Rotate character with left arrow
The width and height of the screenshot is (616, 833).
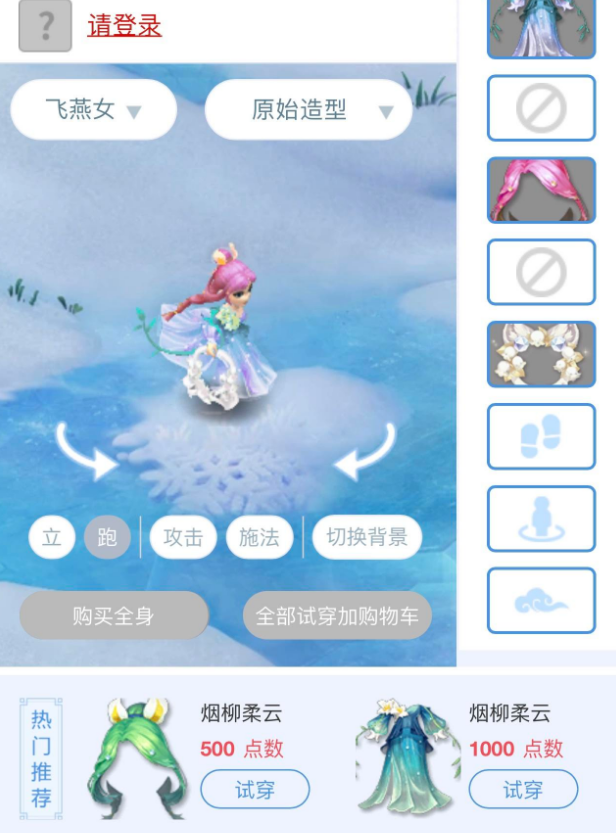[x=84, y=451]
